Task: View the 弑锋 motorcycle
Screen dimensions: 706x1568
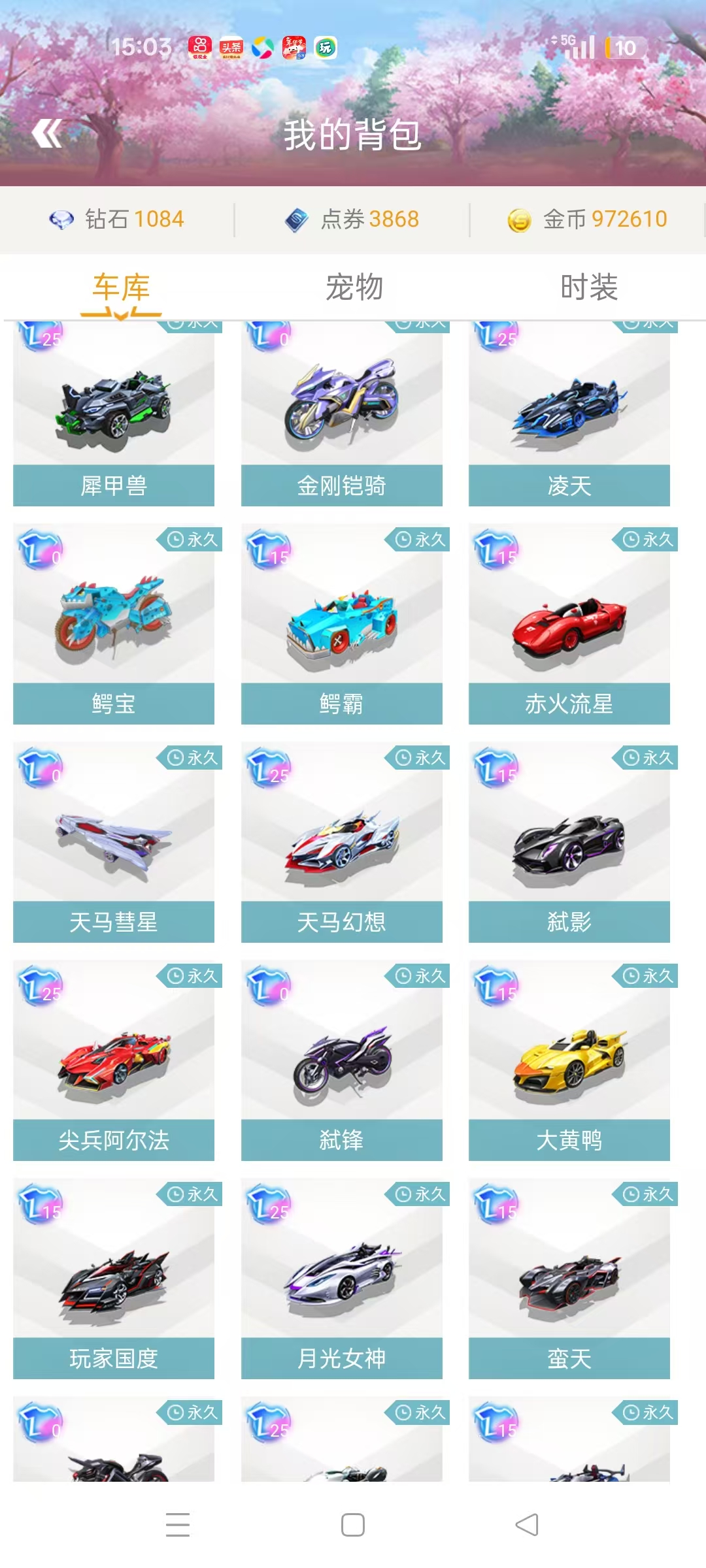Action: 341,1060
